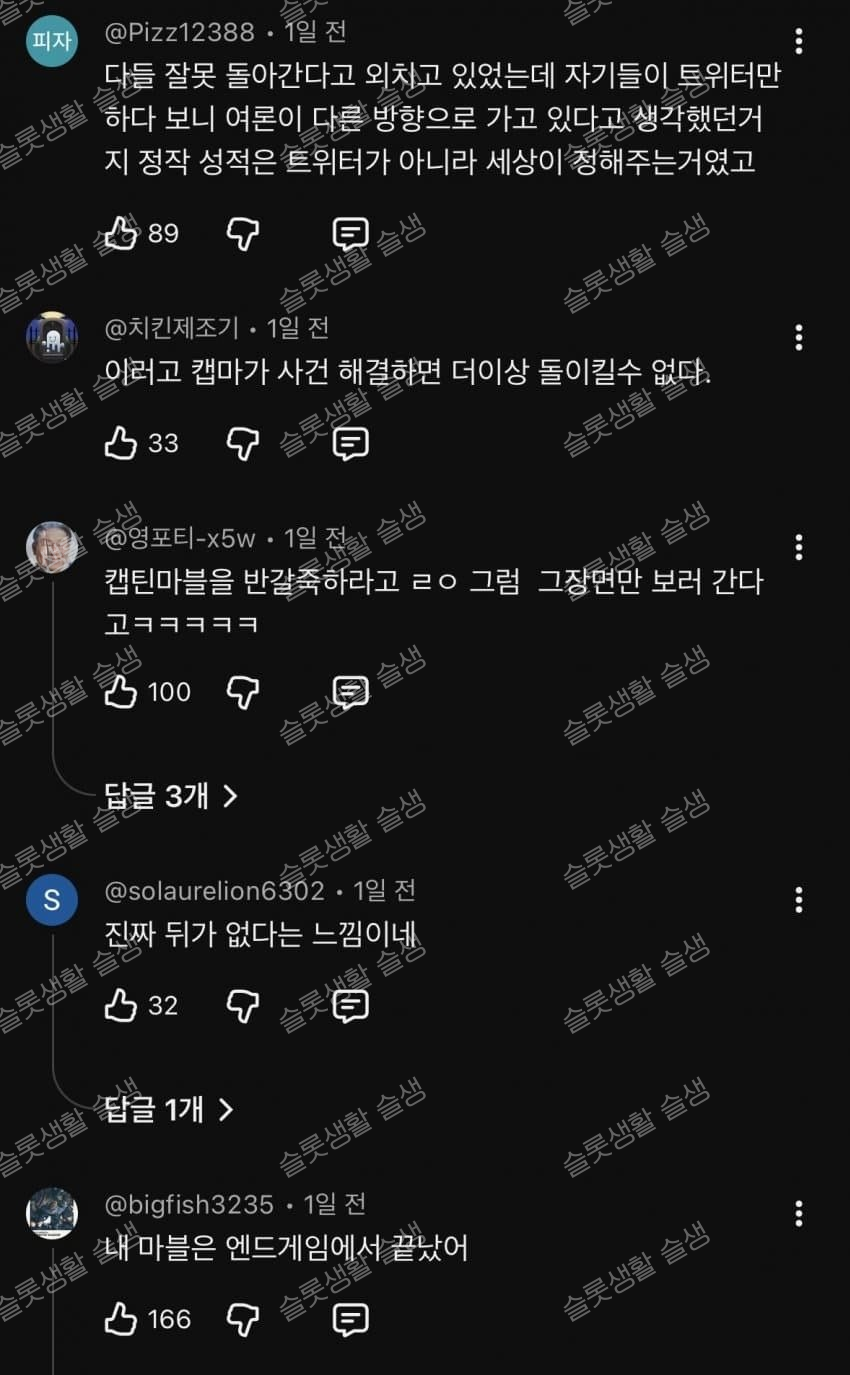Open overflow menu for @영포티-x5w's comment
This screenshot has width=850, height=1375.
pos(798,547)
